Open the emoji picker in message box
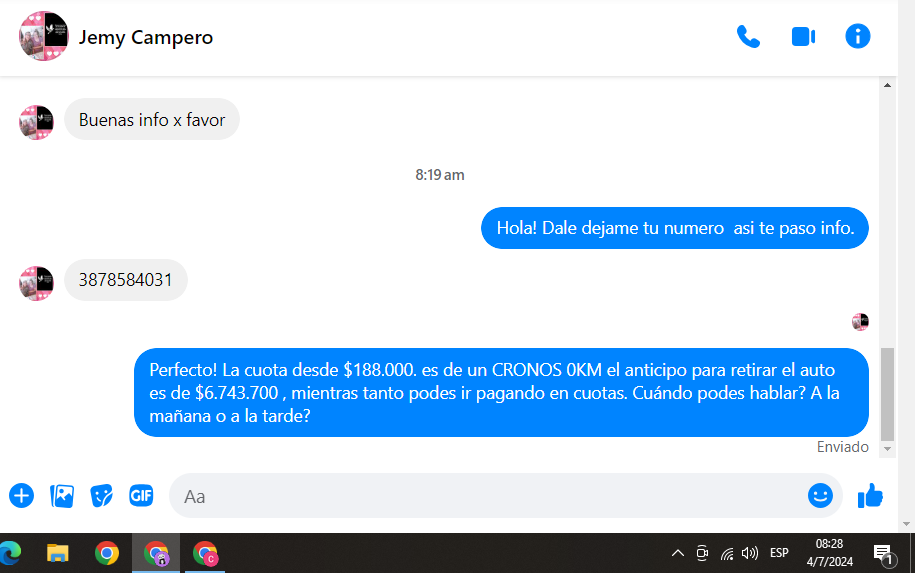 pyautogui.click(x=820, y=495)
